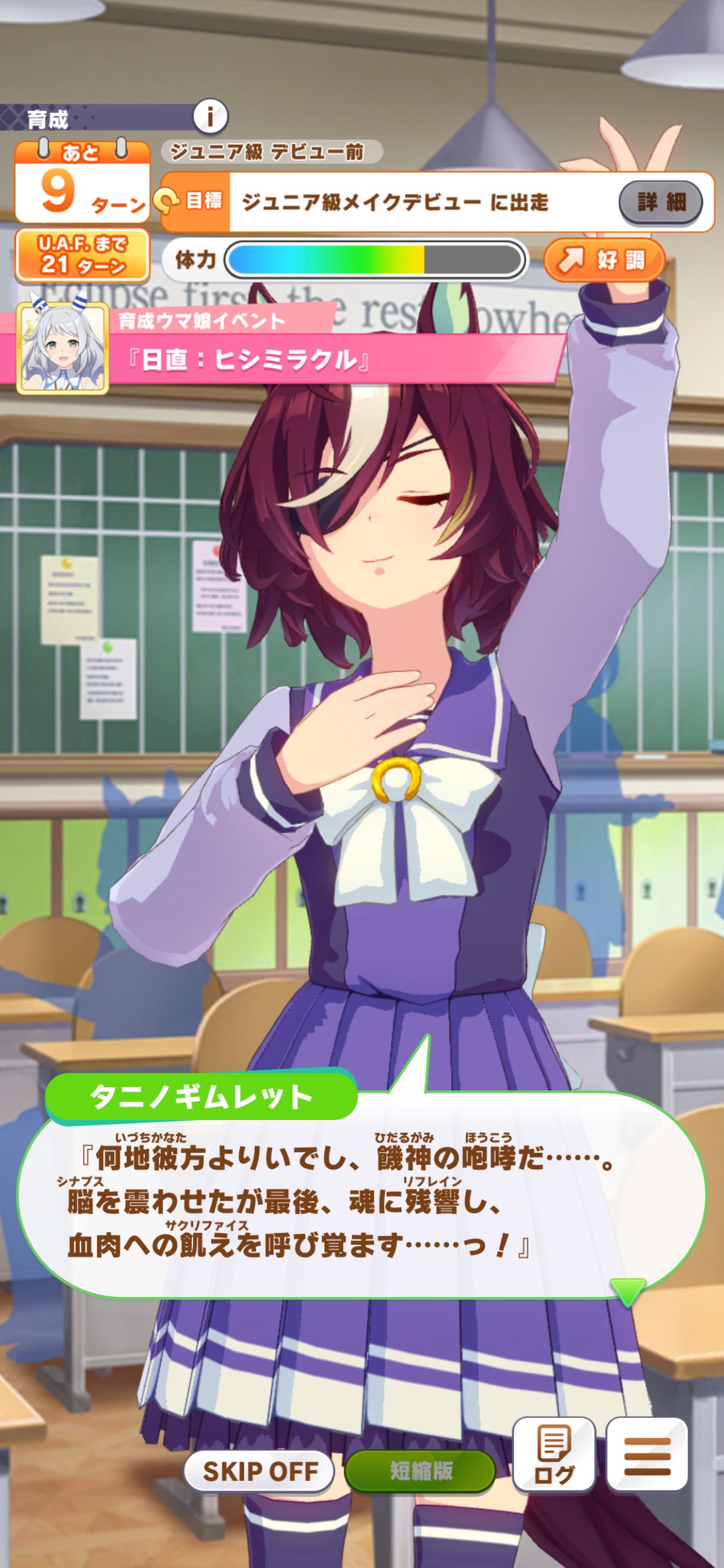
Task: Open the dialogue log (ログ)
Action: click(x=553, y=1455)
